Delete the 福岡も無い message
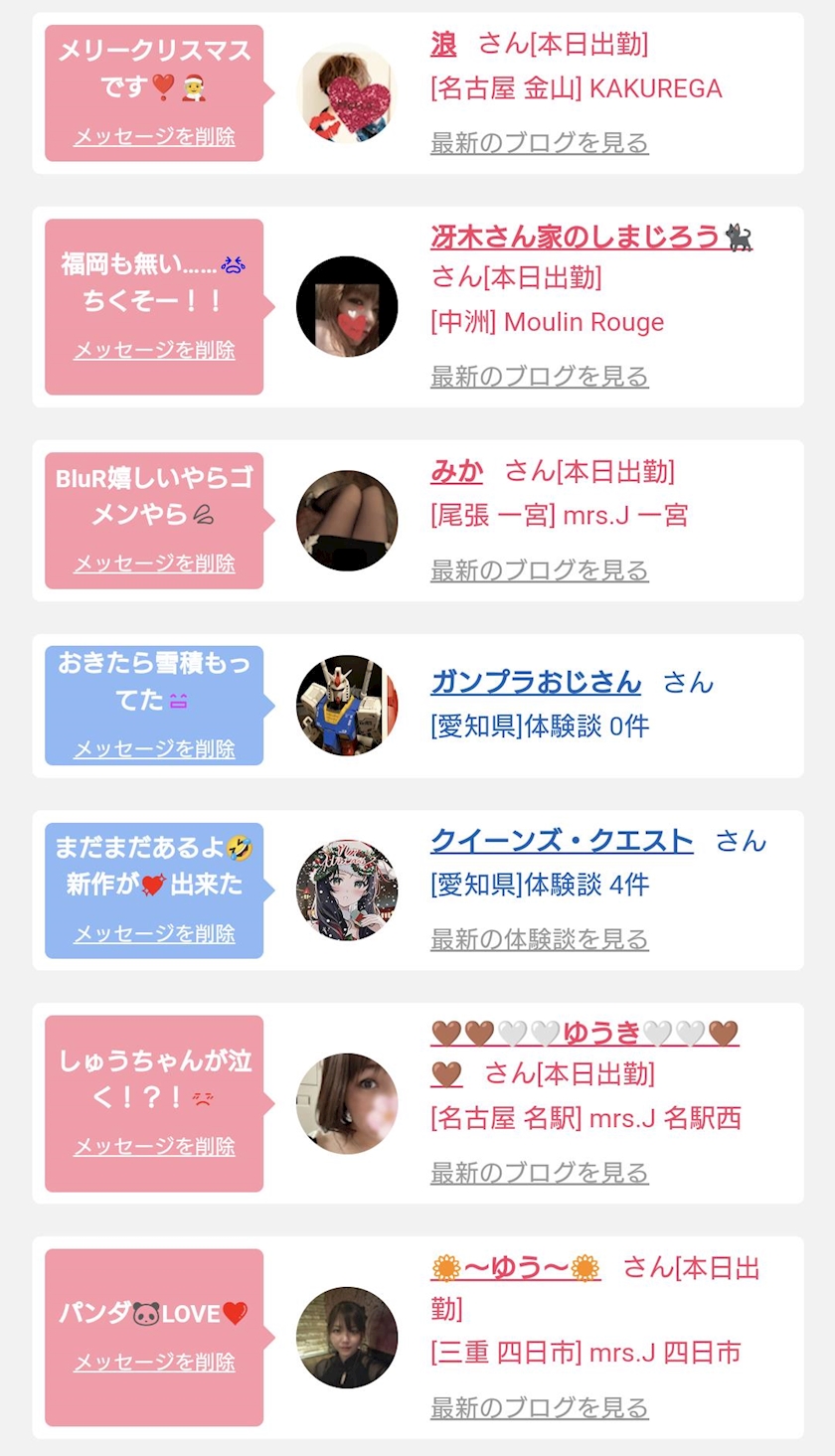The image size is (835, 1456). [x=154, y=351]
